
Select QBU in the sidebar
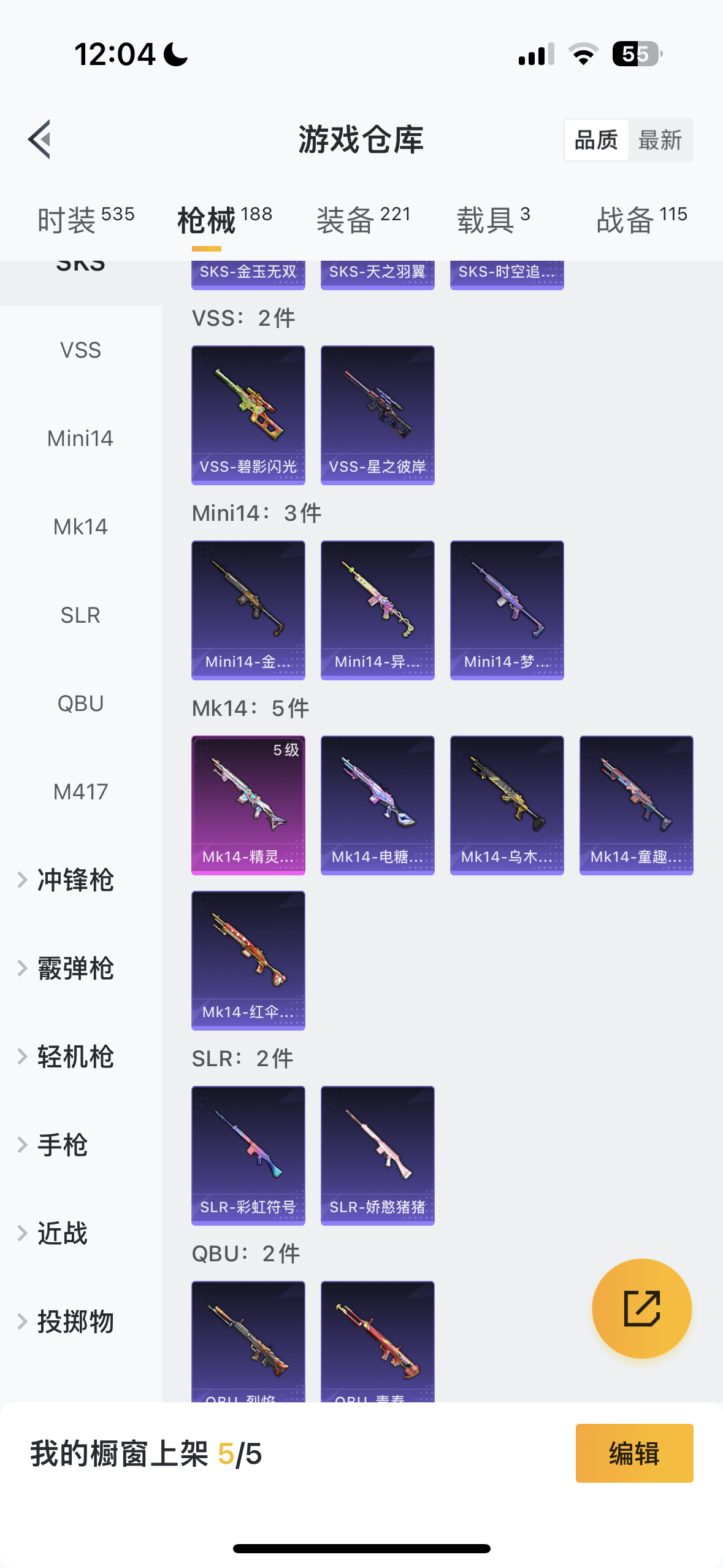coord(80,704)
